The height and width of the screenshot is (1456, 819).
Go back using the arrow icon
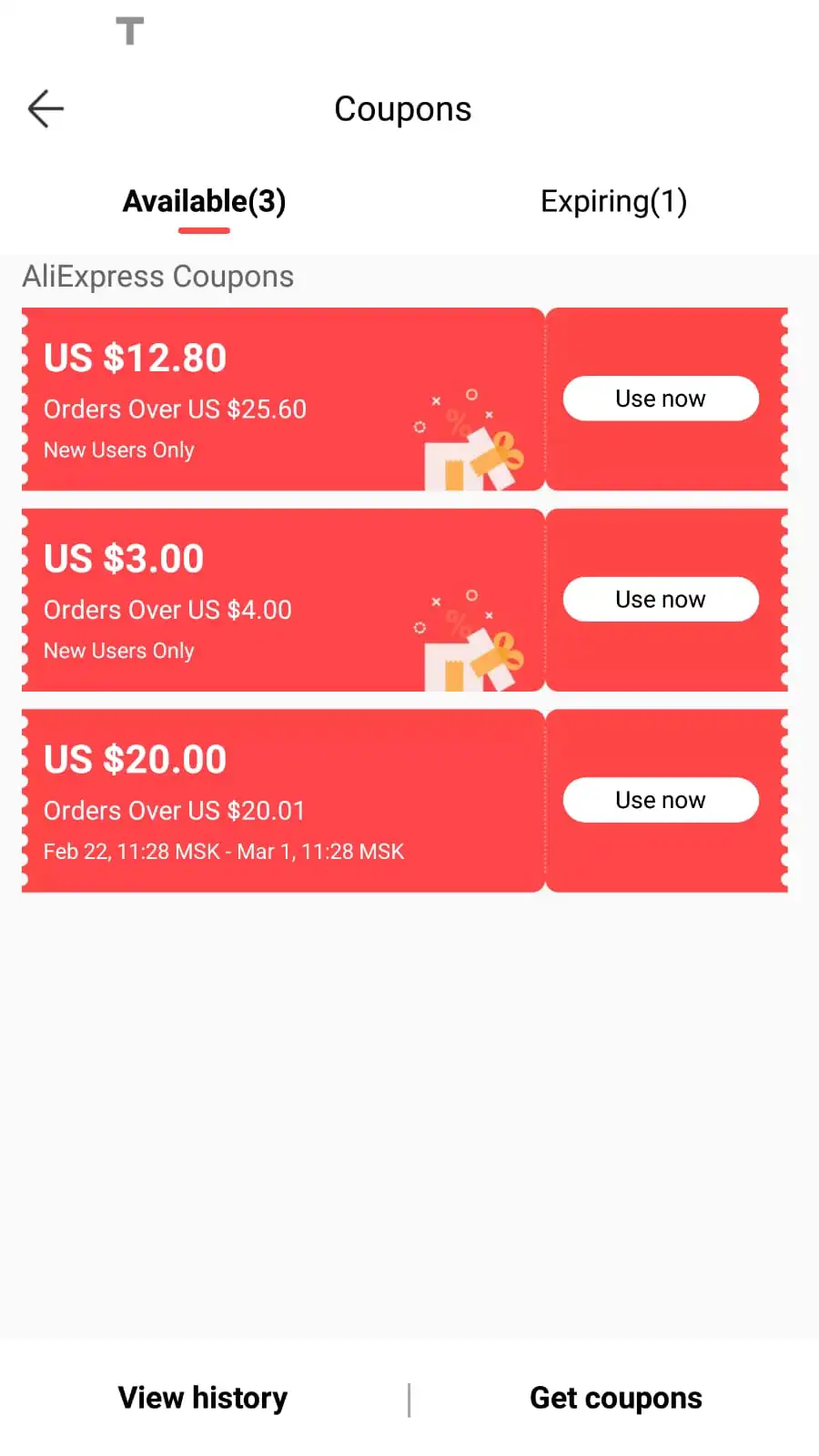tap(45, 109)
